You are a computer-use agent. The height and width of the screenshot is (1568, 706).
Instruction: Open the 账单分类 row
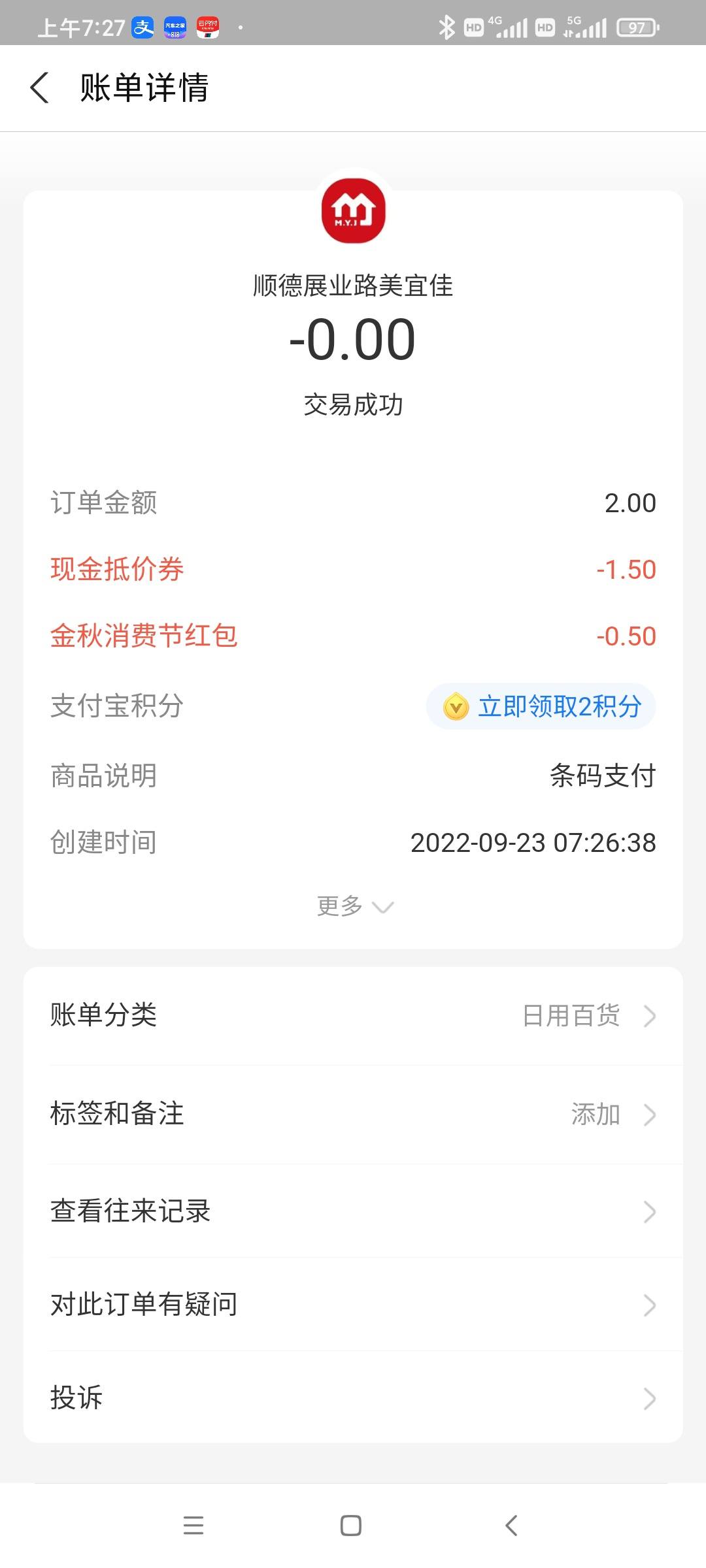[x=353, y=1016]
